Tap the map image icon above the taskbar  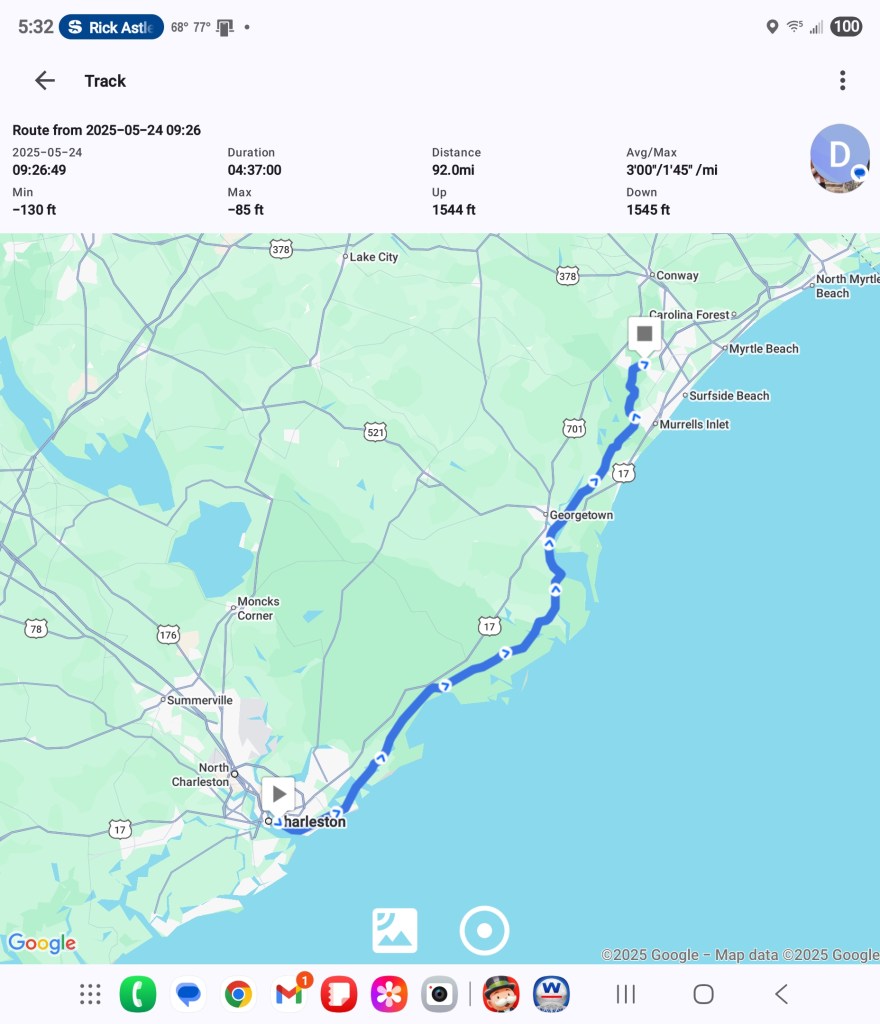[395, 931]
